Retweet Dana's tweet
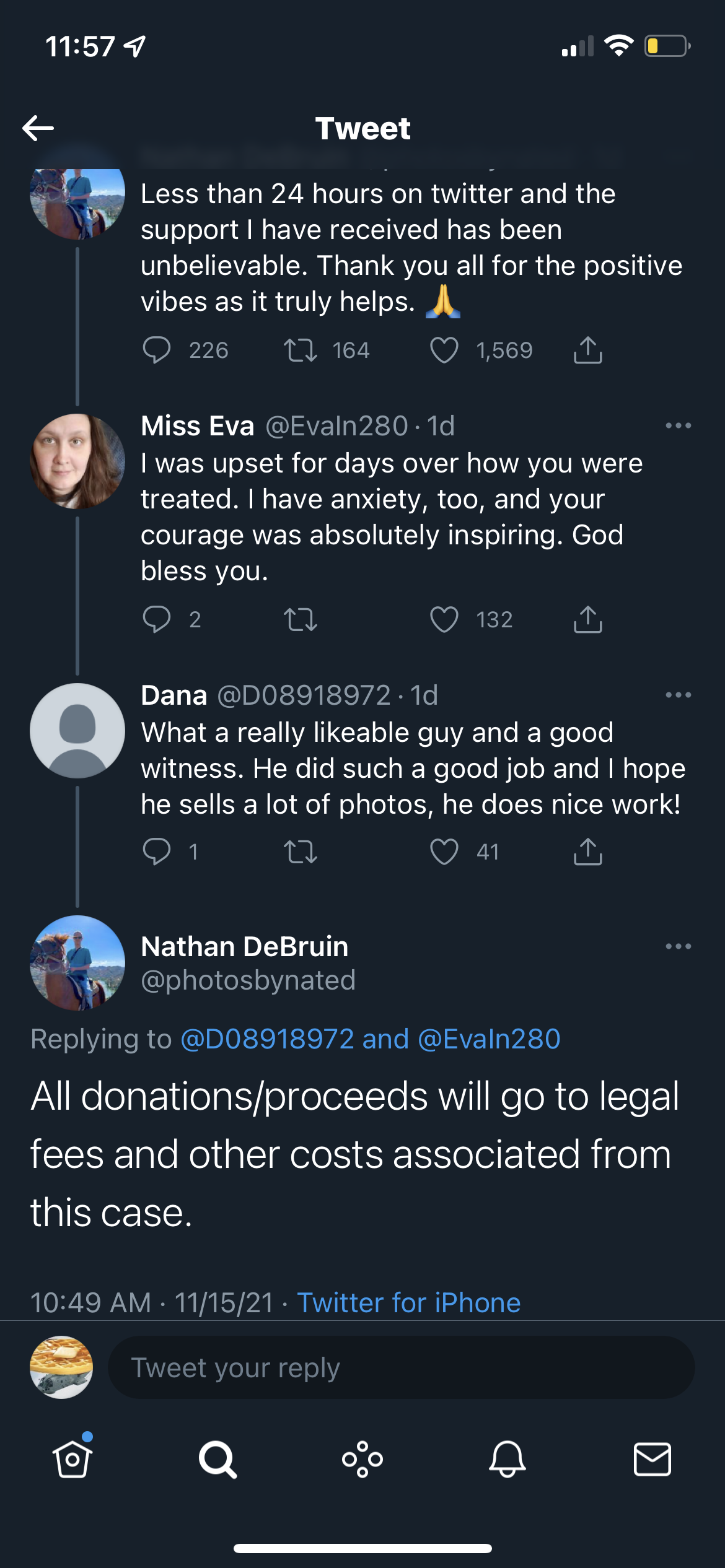725x1568 pixels. click(x=301, y=852)
